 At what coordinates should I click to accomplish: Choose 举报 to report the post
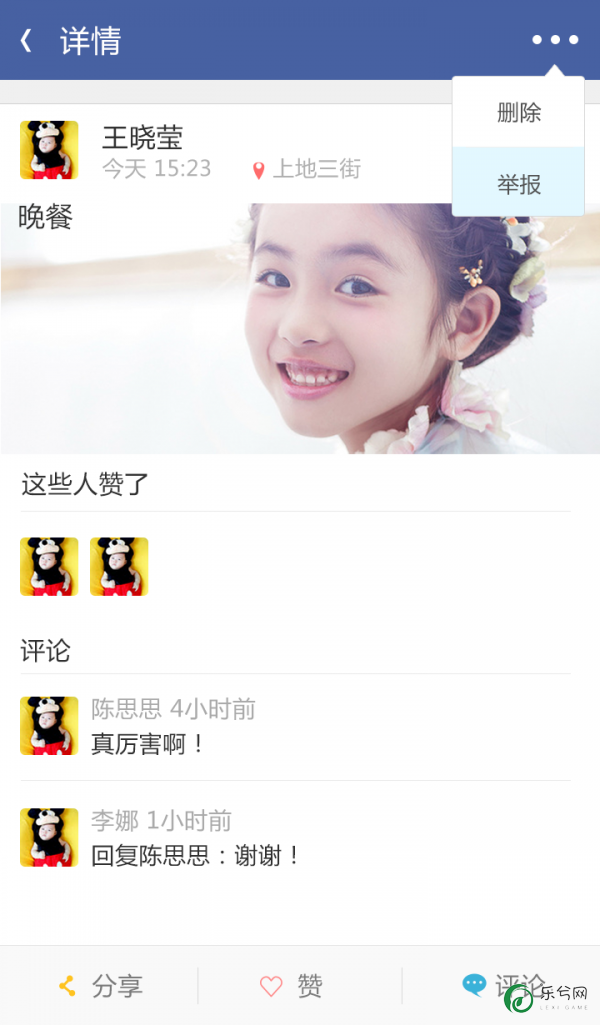518,182
